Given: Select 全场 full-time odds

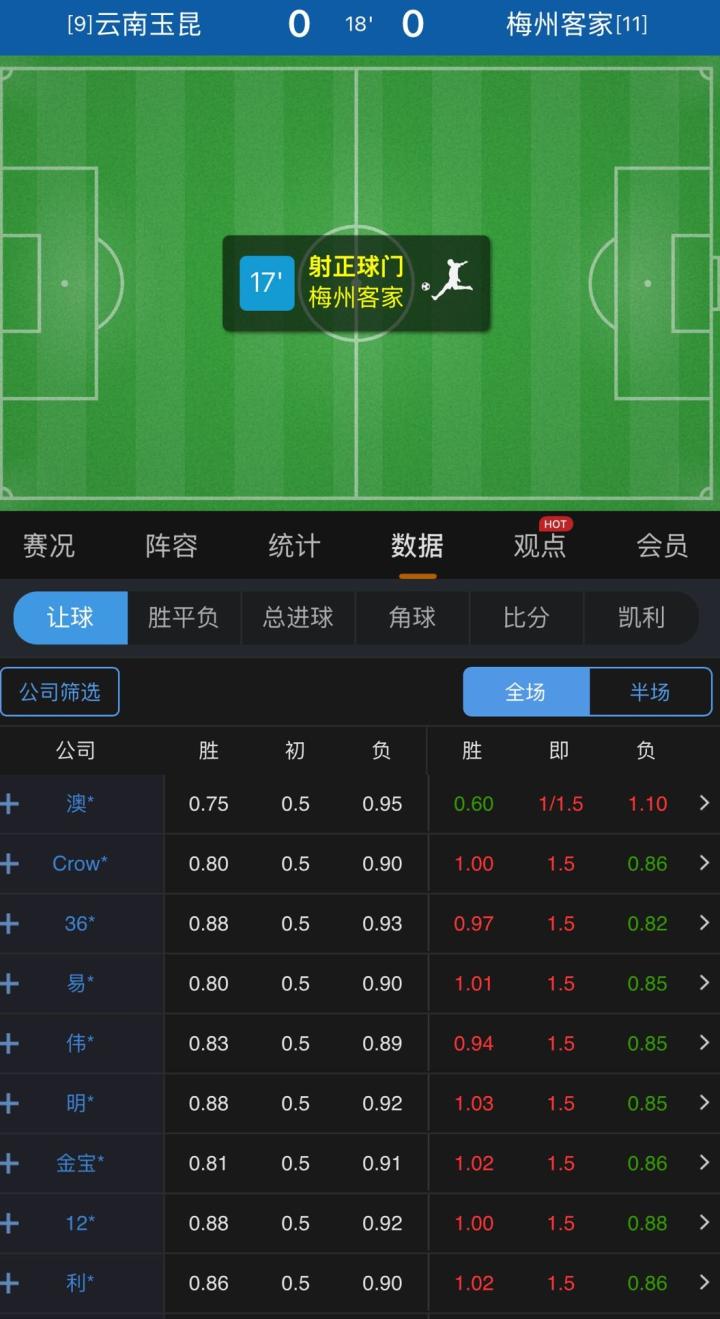Looking at the screenshot, I should [526, 692].
